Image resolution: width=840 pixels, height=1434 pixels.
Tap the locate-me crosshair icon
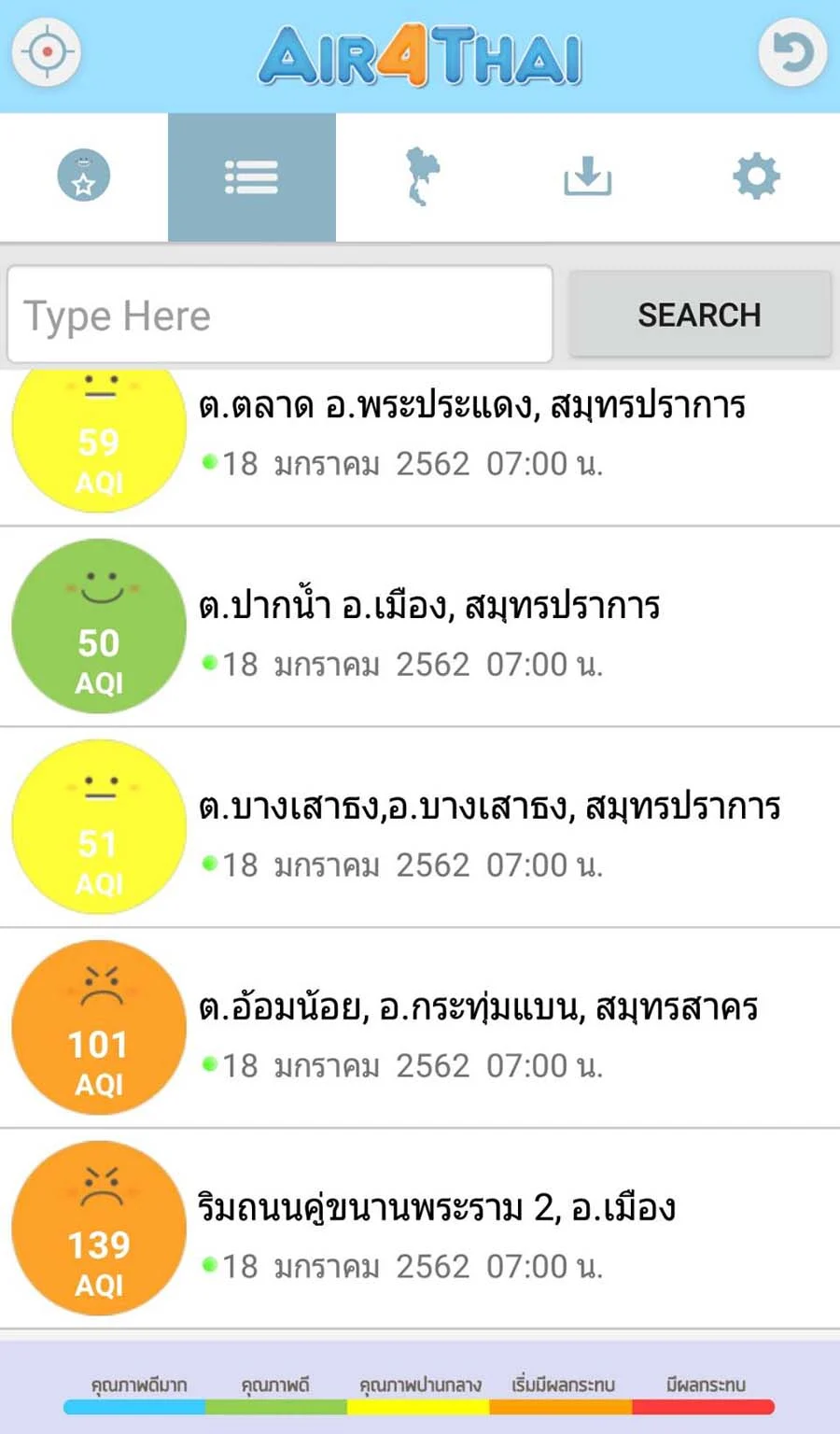(47, 52)
